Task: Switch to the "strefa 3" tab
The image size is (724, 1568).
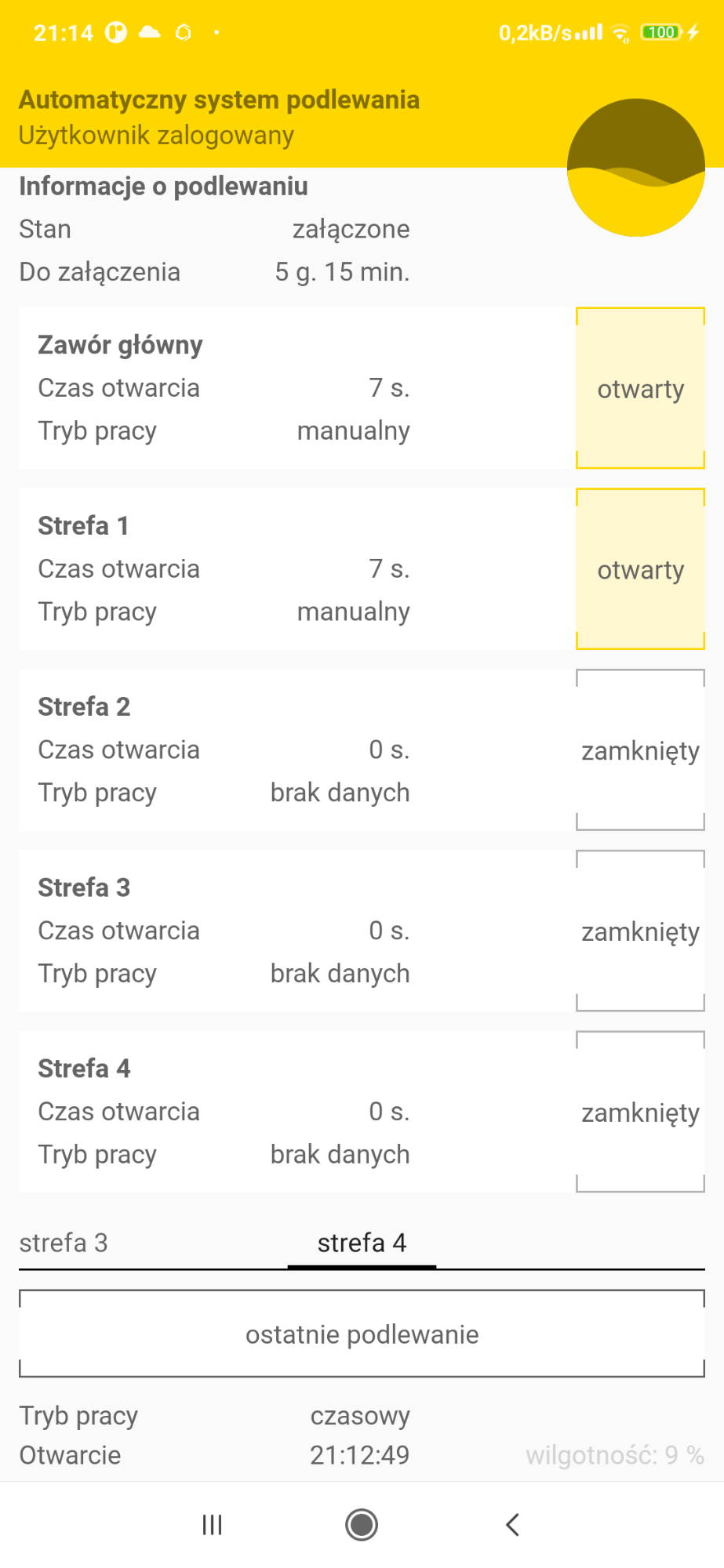Action: click(64, 1243)
